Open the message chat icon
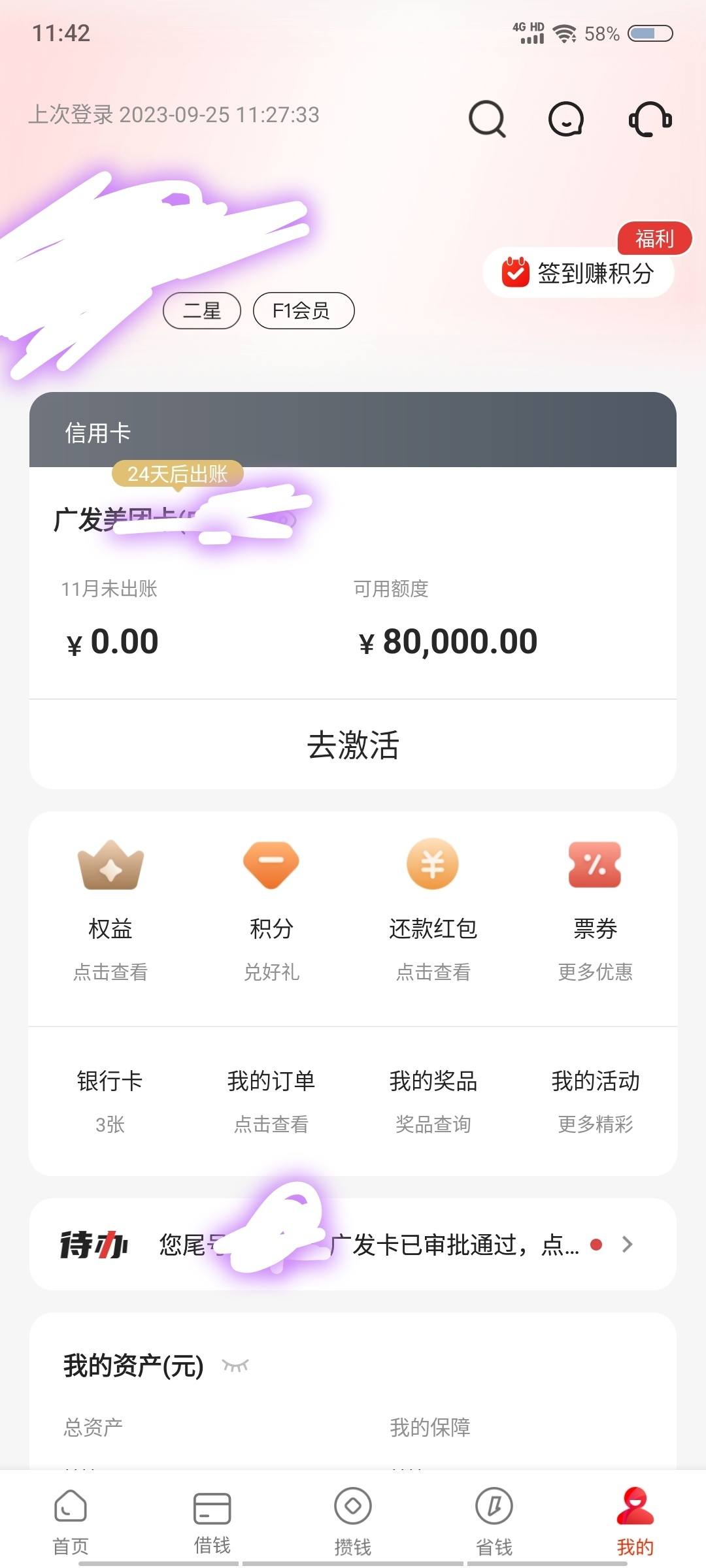 coord(565,119)
